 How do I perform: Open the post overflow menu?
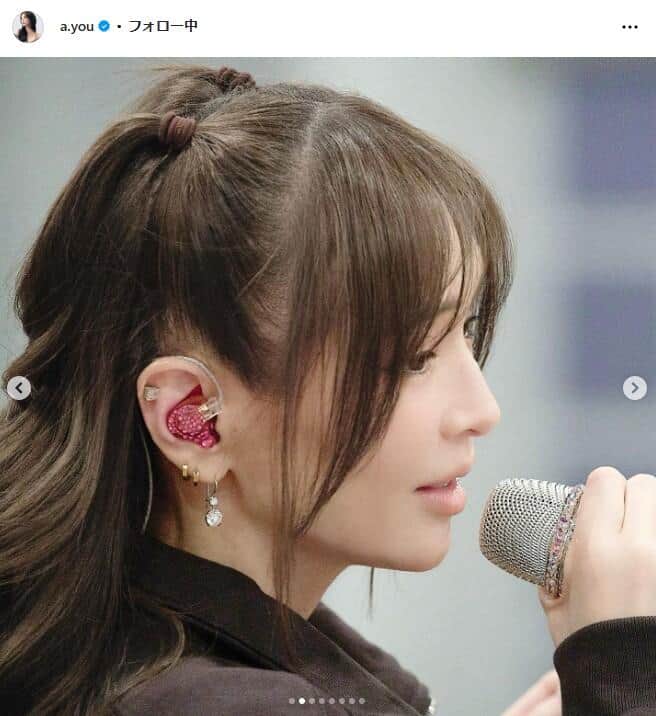(629, 27)
